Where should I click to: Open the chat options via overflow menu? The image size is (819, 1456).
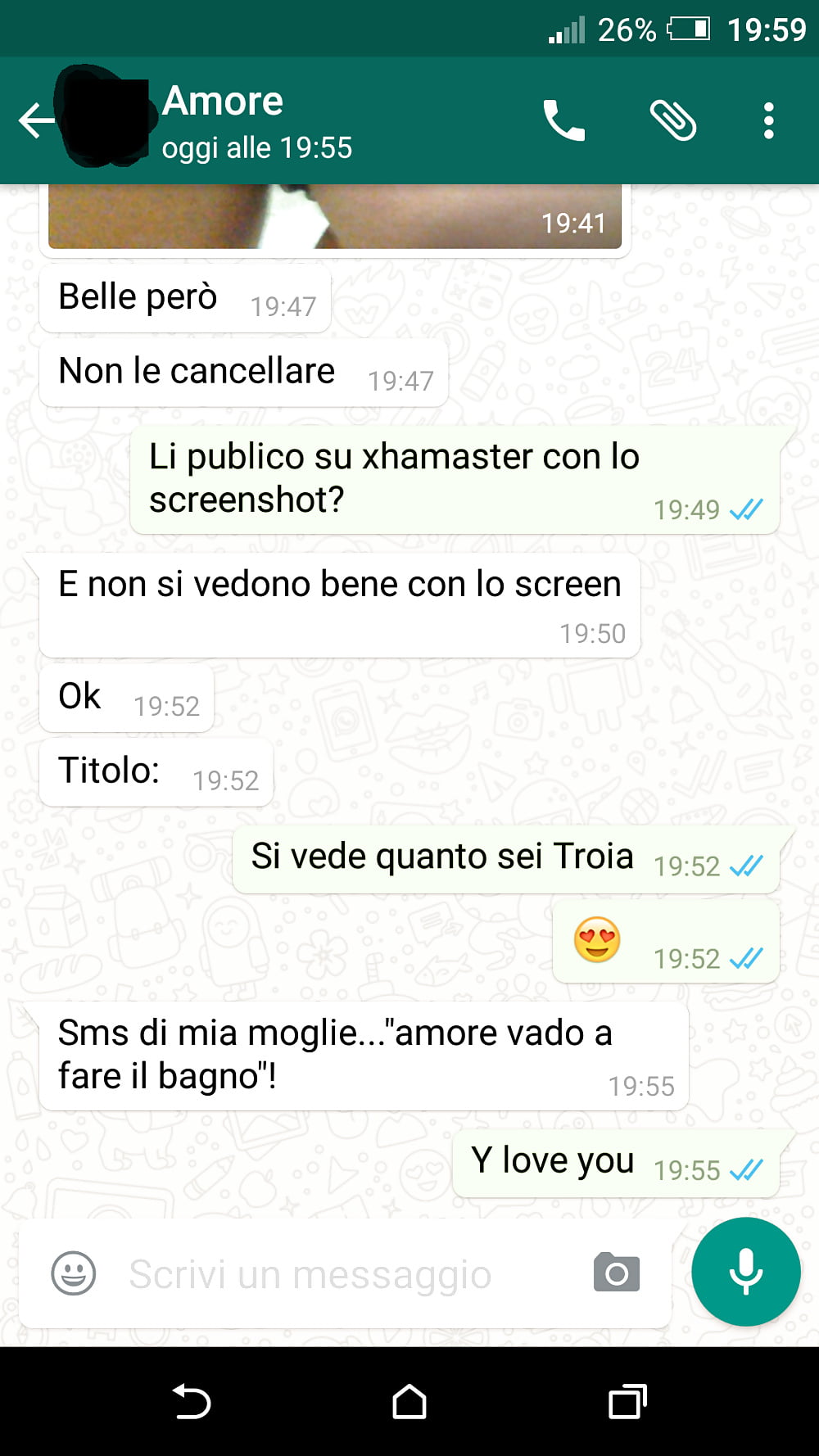(768, 121)
